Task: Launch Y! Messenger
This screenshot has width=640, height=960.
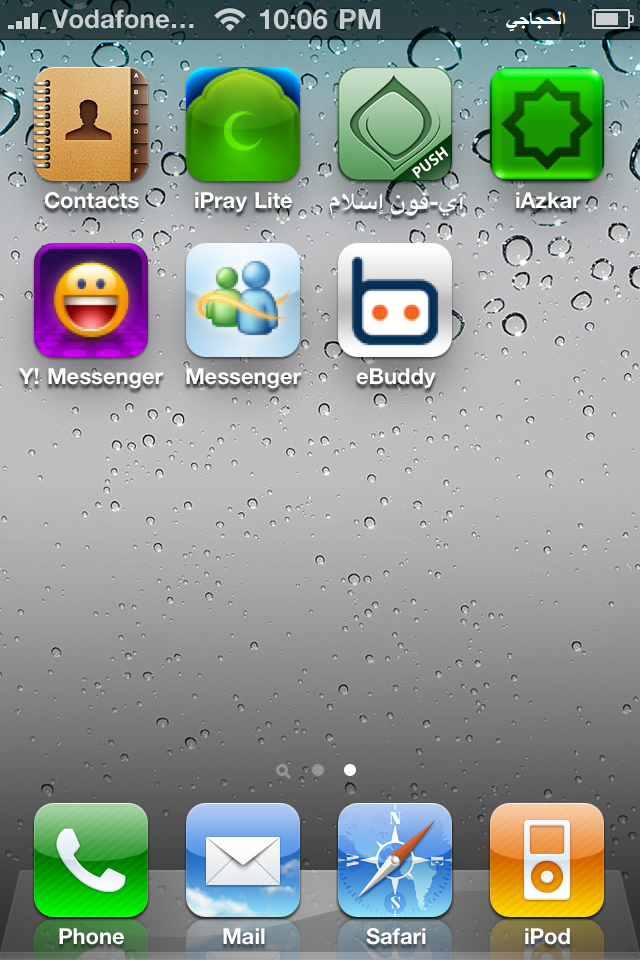Action: click(x=91, y=300)
